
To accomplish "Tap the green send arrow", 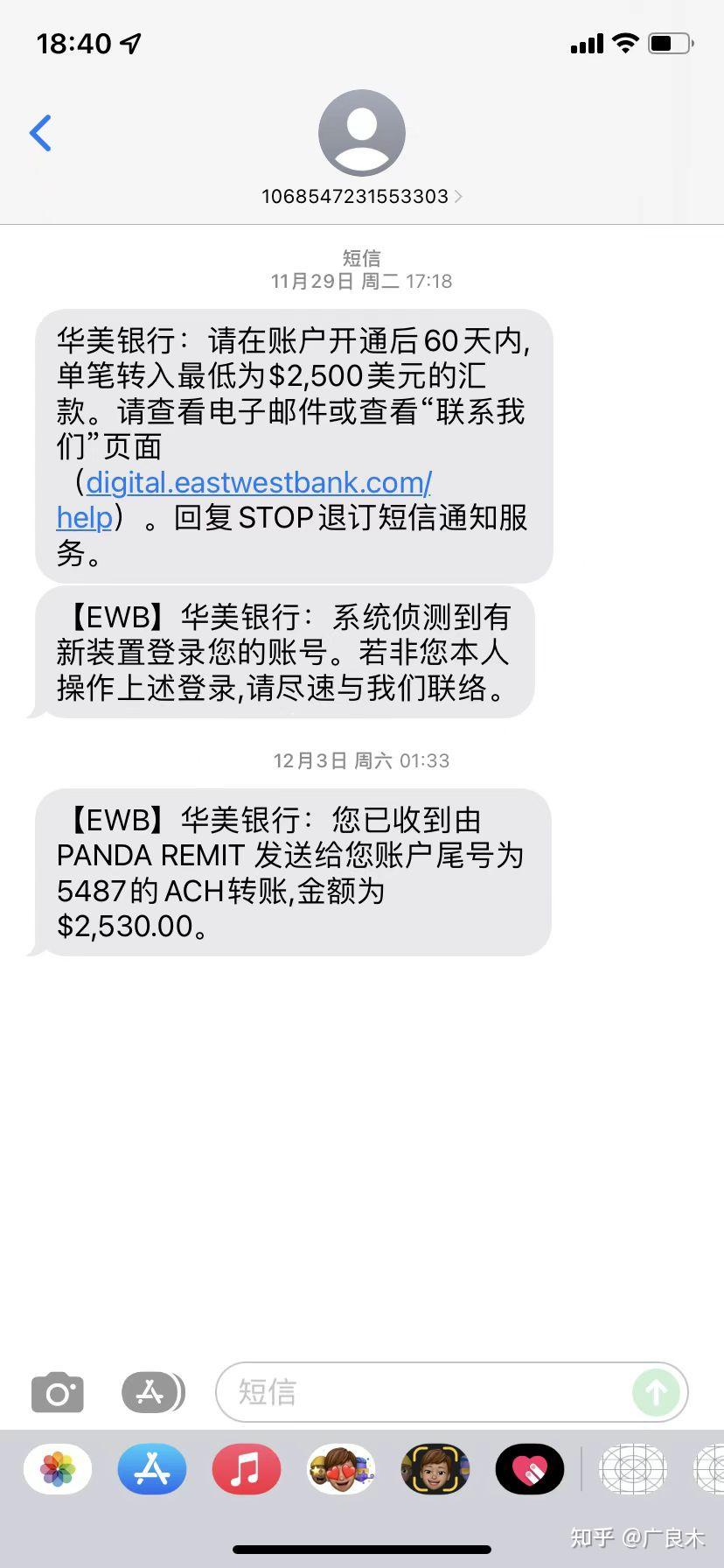I will click(656, 1393).
